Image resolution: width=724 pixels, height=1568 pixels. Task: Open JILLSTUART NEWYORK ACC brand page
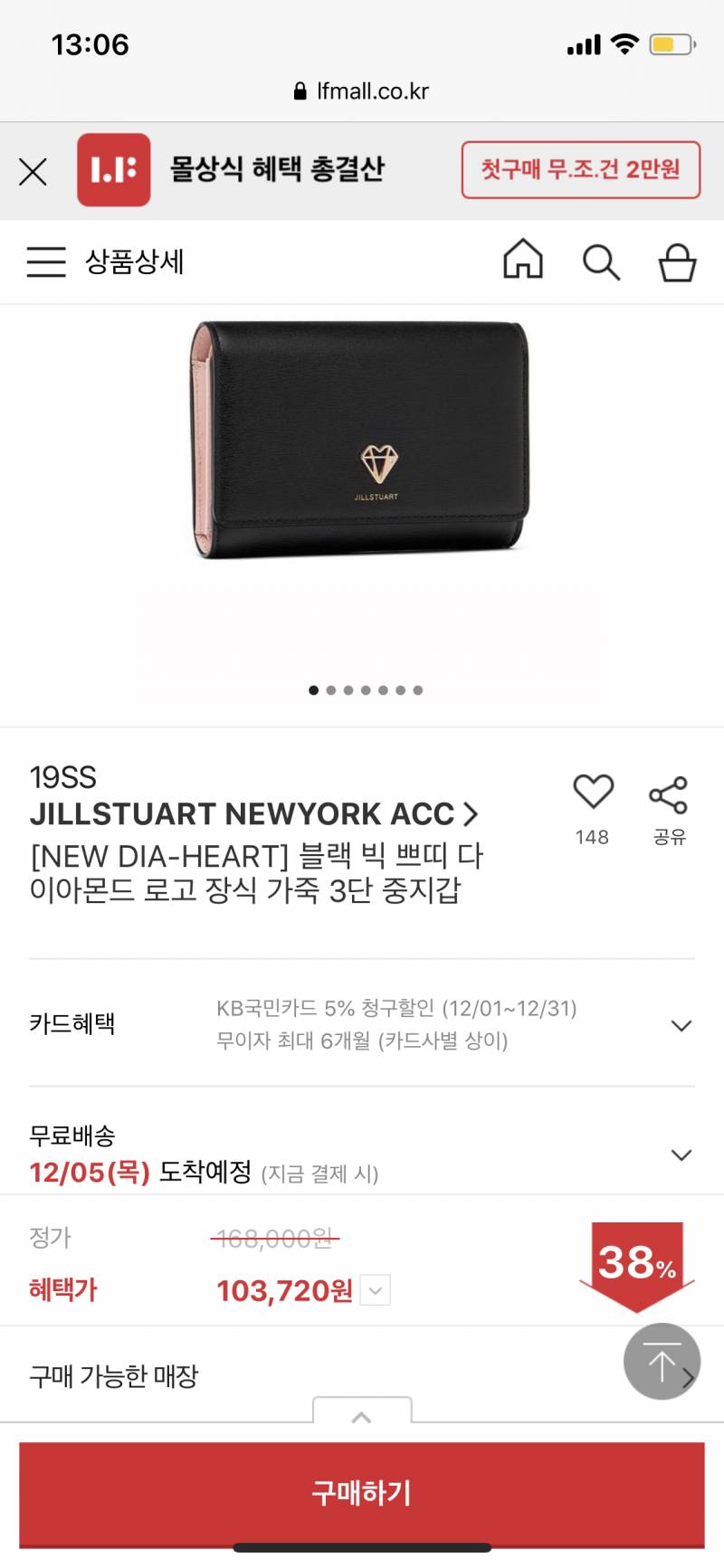(244, 814)
